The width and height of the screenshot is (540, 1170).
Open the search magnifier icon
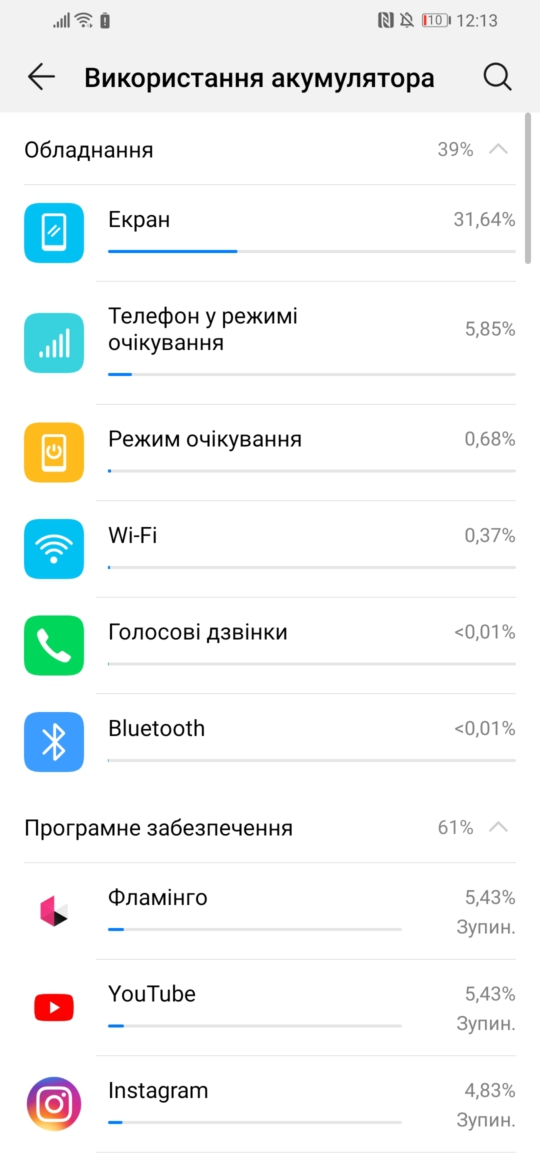(497, 77)
